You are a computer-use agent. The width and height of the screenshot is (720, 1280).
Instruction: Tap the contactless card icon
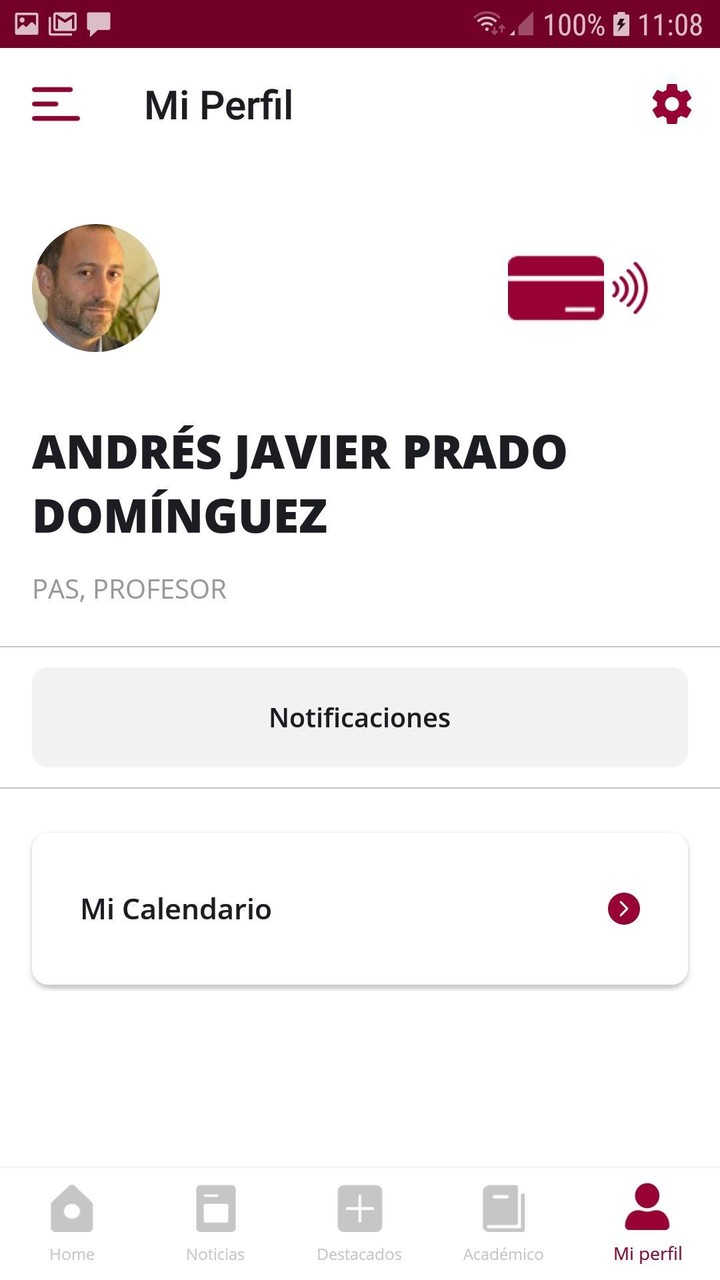[x=577, y=289]
